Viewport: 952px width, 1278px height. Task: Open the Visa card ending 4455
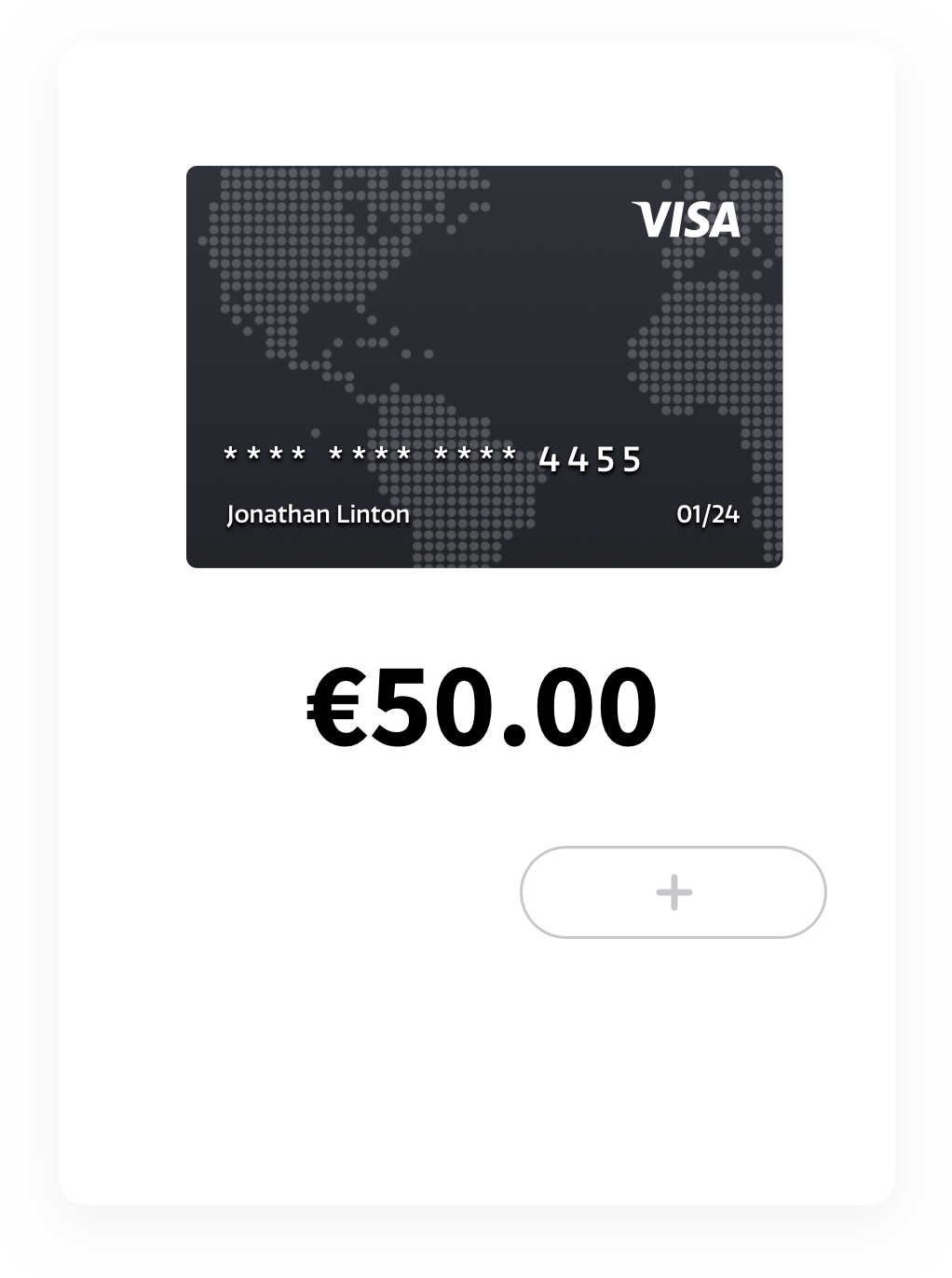tap(483, 367)
